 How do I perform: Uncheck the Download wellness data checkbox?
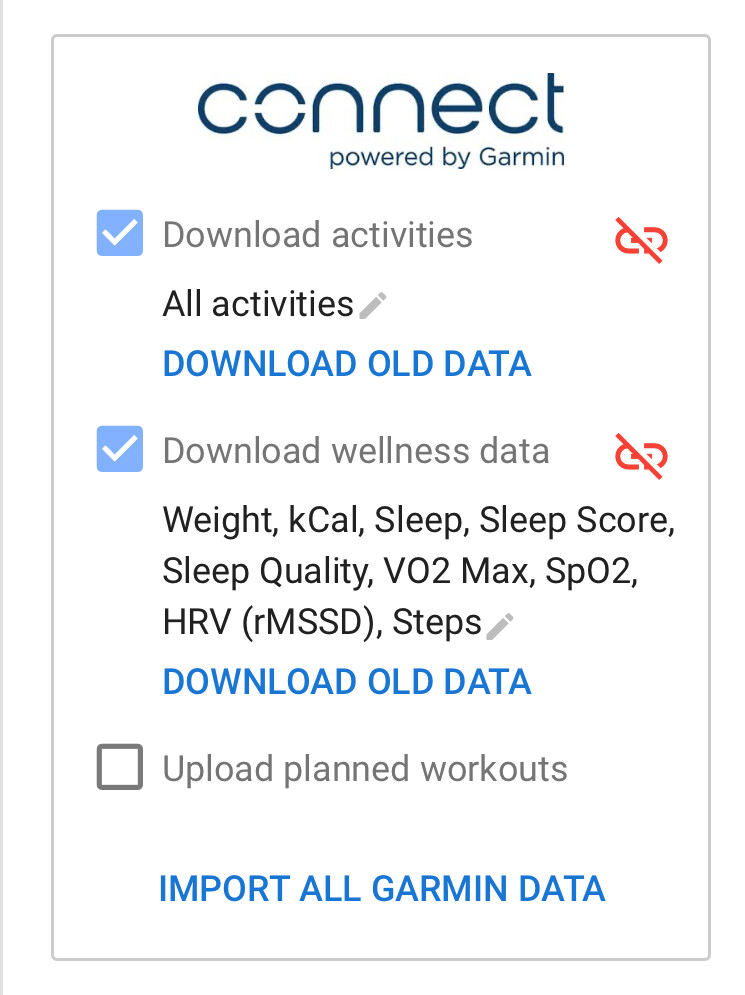click(120, 449)
